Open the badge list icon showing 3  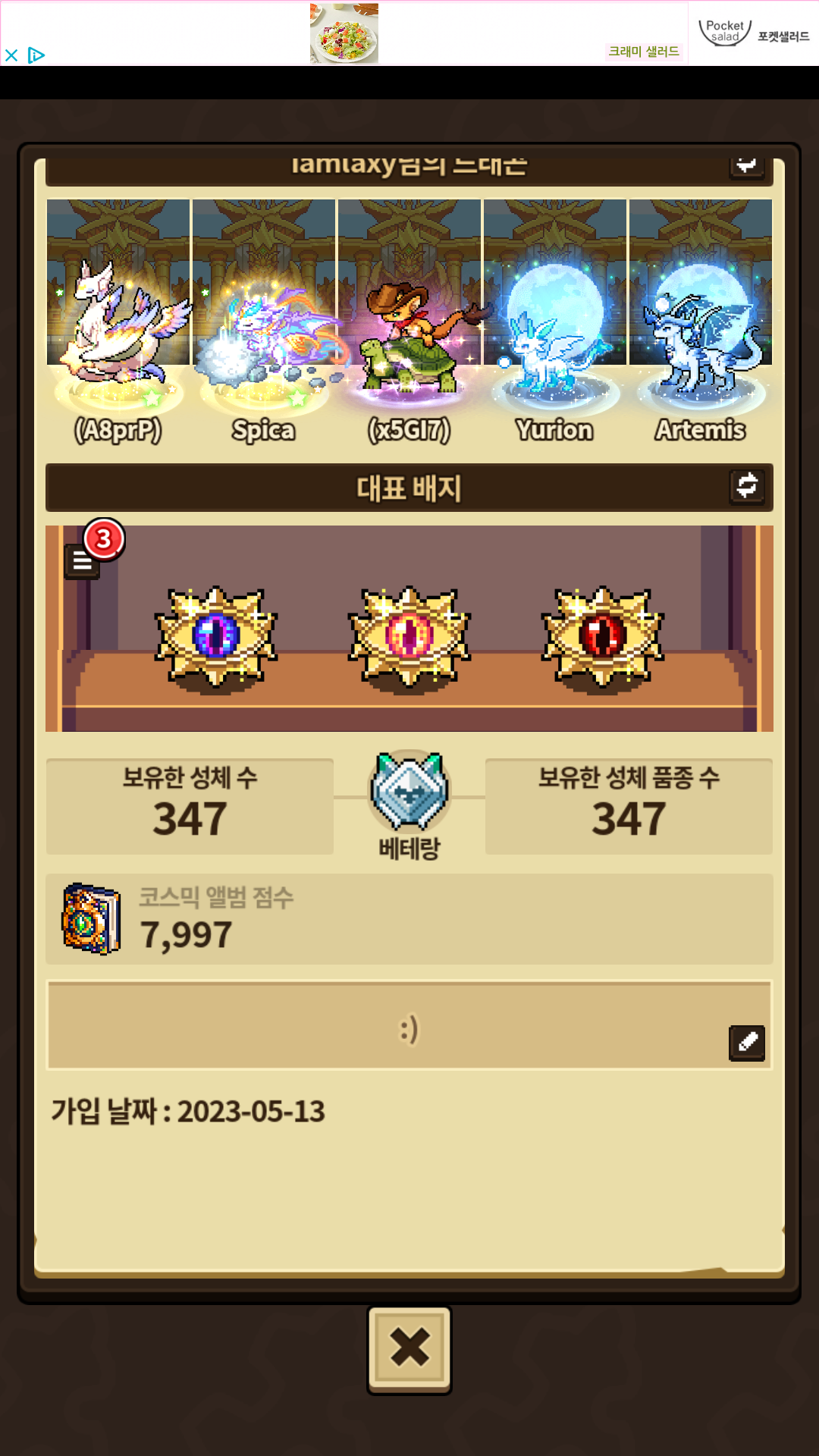coord(83,561)
